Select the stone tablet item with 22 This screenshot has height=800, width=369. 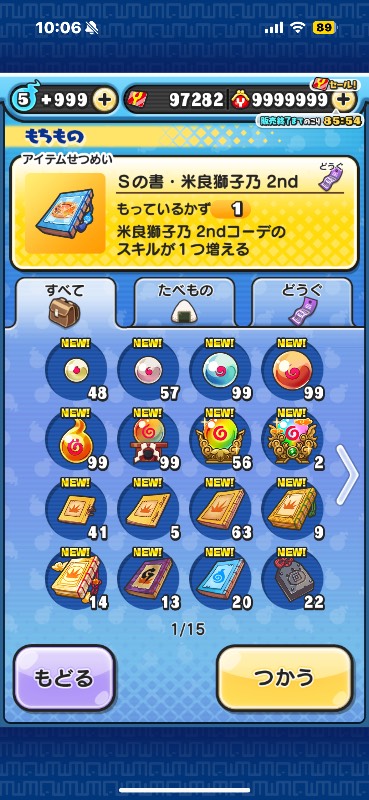tap(292, 578)
